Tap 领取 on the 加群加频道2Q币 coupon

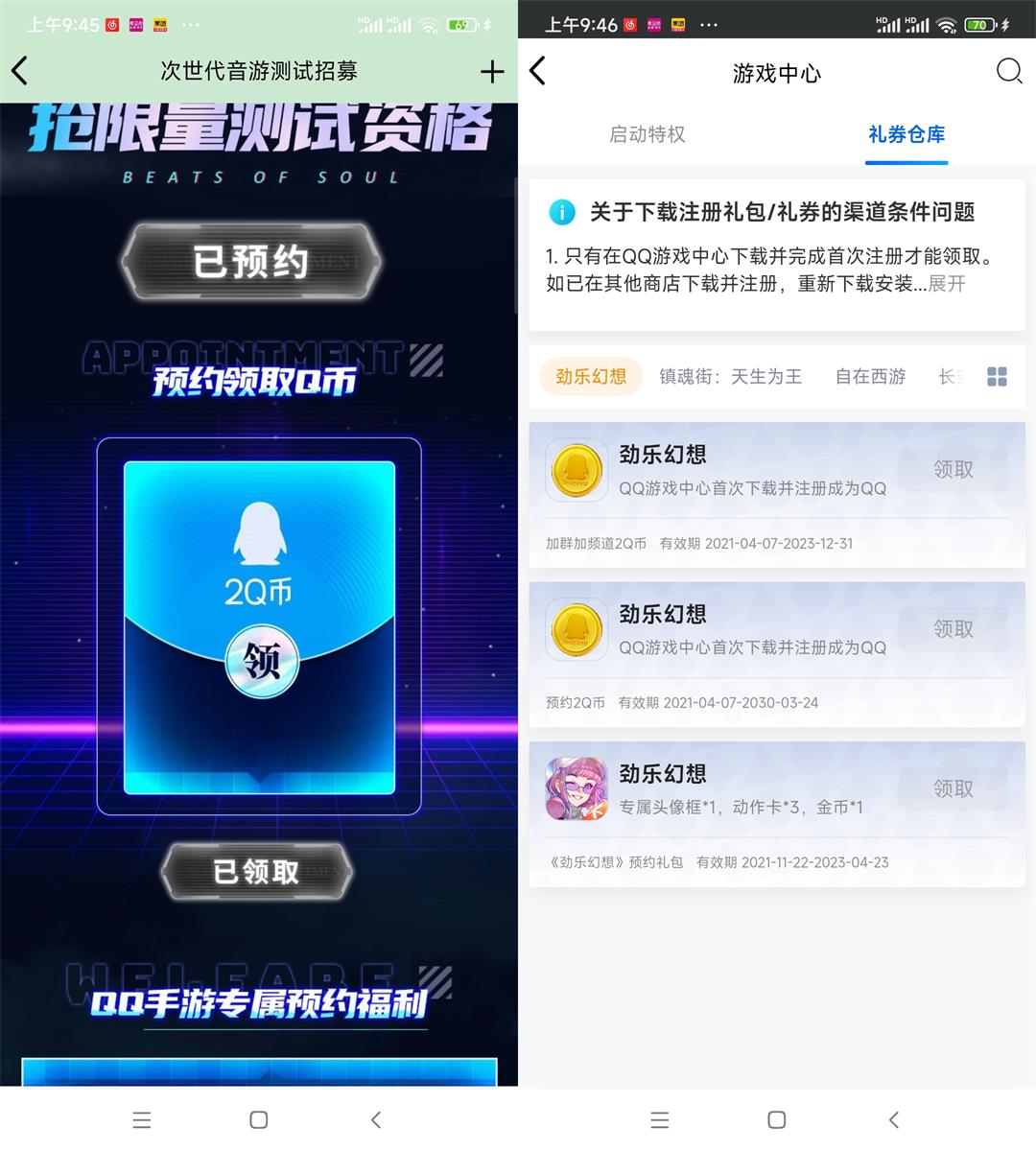click(953, 469)
